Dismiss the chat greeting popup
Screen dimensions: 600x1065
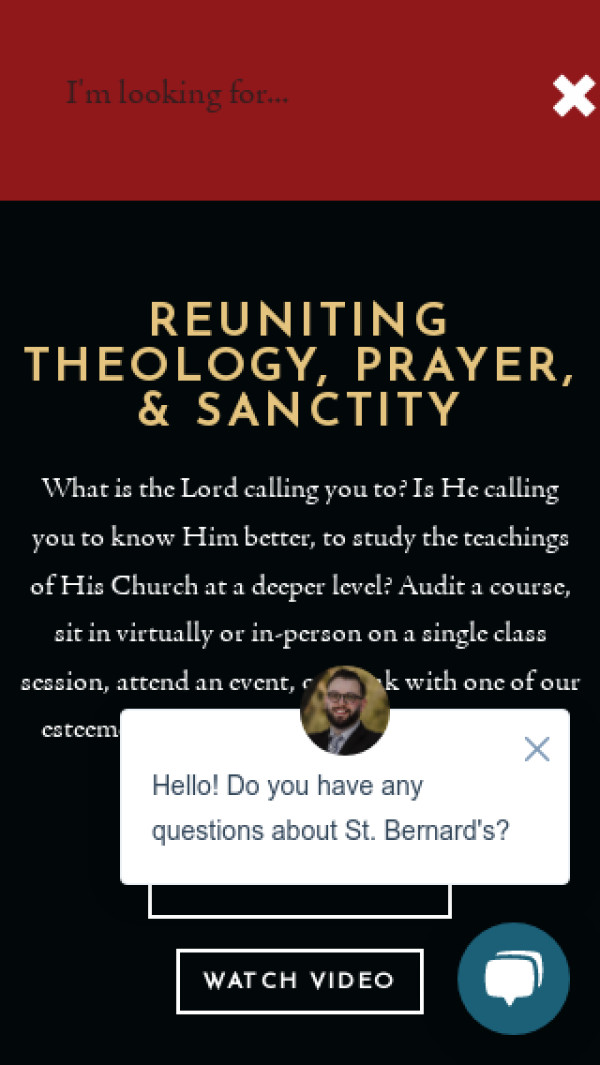tap(537, 749)
